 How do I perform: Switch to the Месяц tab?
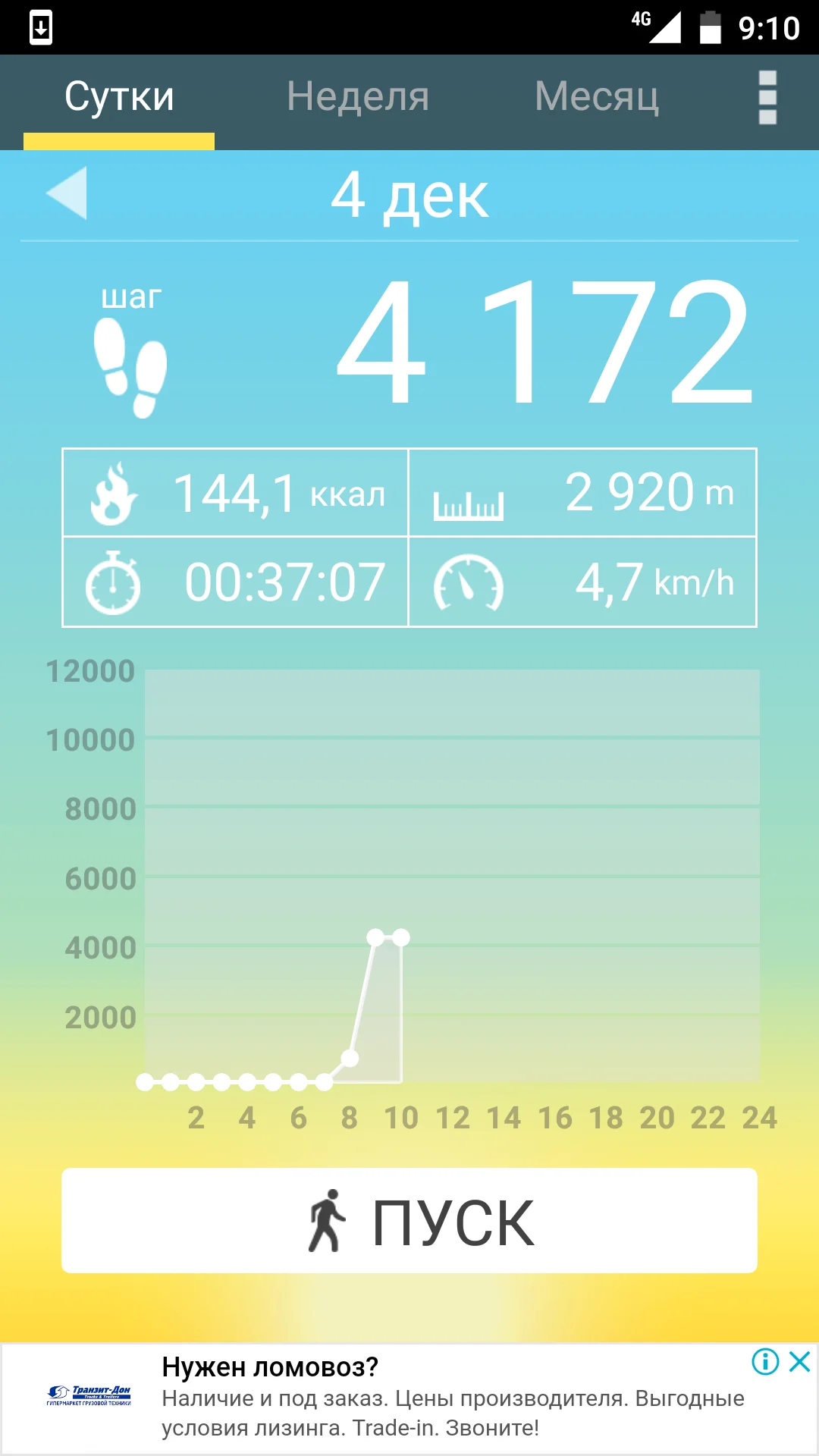(x=597, y=97)
